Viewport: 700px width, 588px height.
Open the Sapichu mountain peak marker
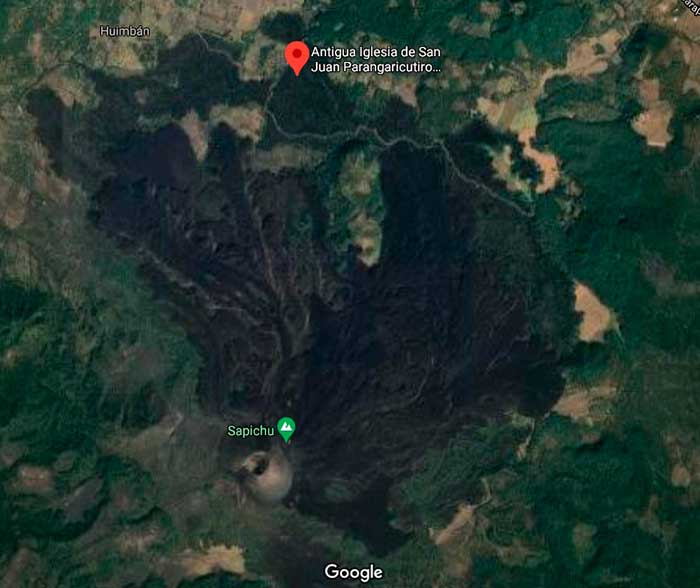(x=287, y=430)
